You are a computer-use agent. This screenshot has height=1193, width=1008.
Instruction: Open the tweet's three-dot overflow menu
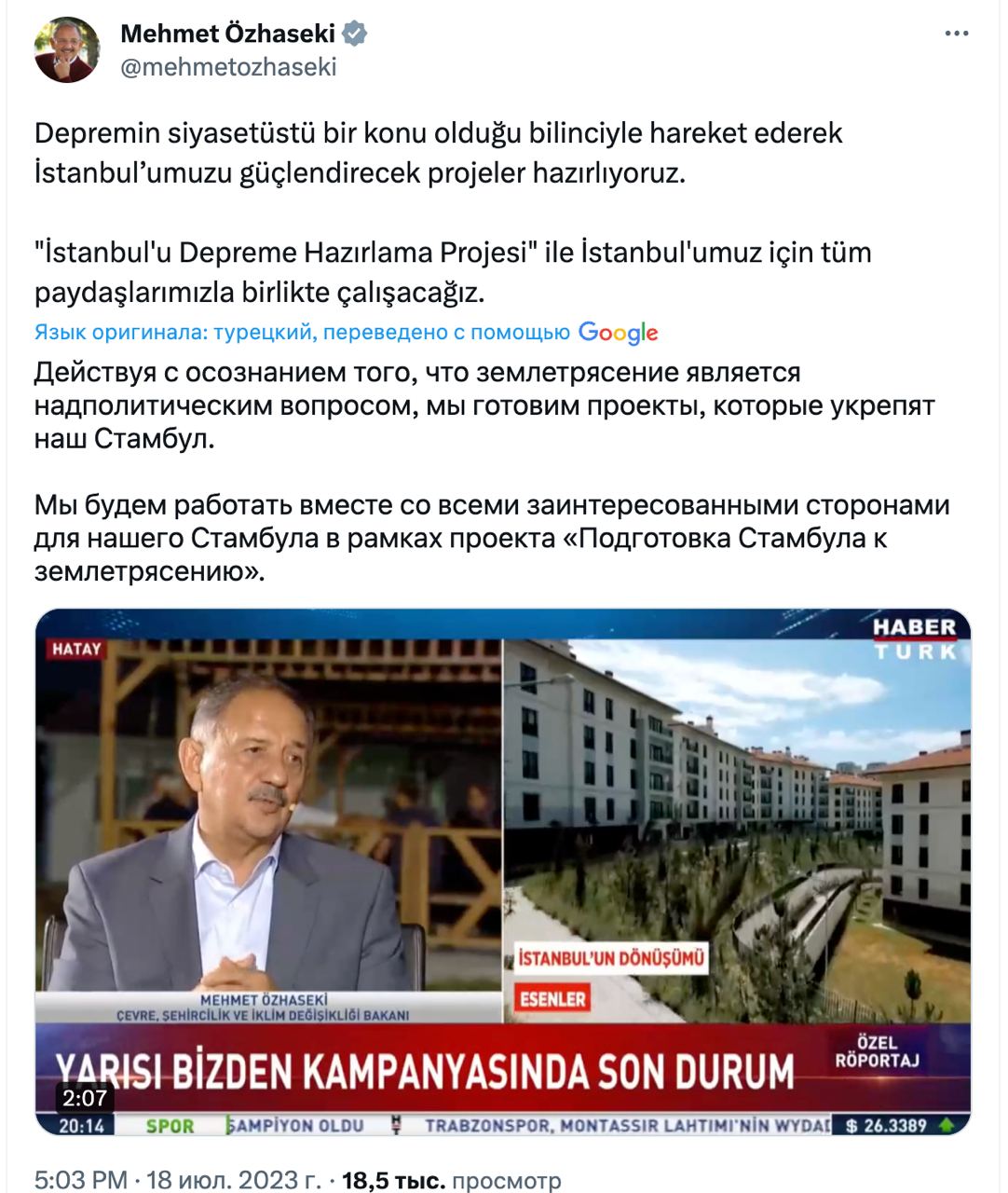point(956,34)
